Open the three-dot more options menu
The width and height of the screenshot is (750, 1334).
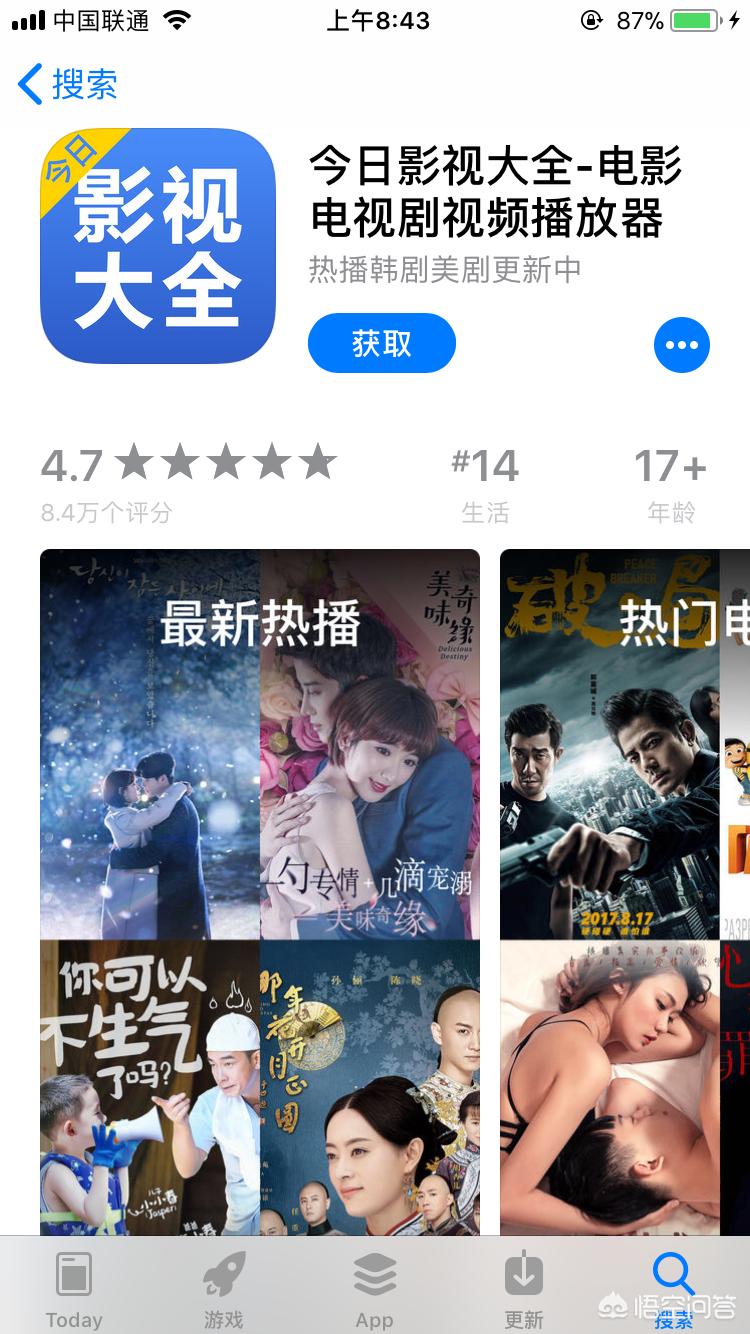pyautogui.click(x=681, y=345)
